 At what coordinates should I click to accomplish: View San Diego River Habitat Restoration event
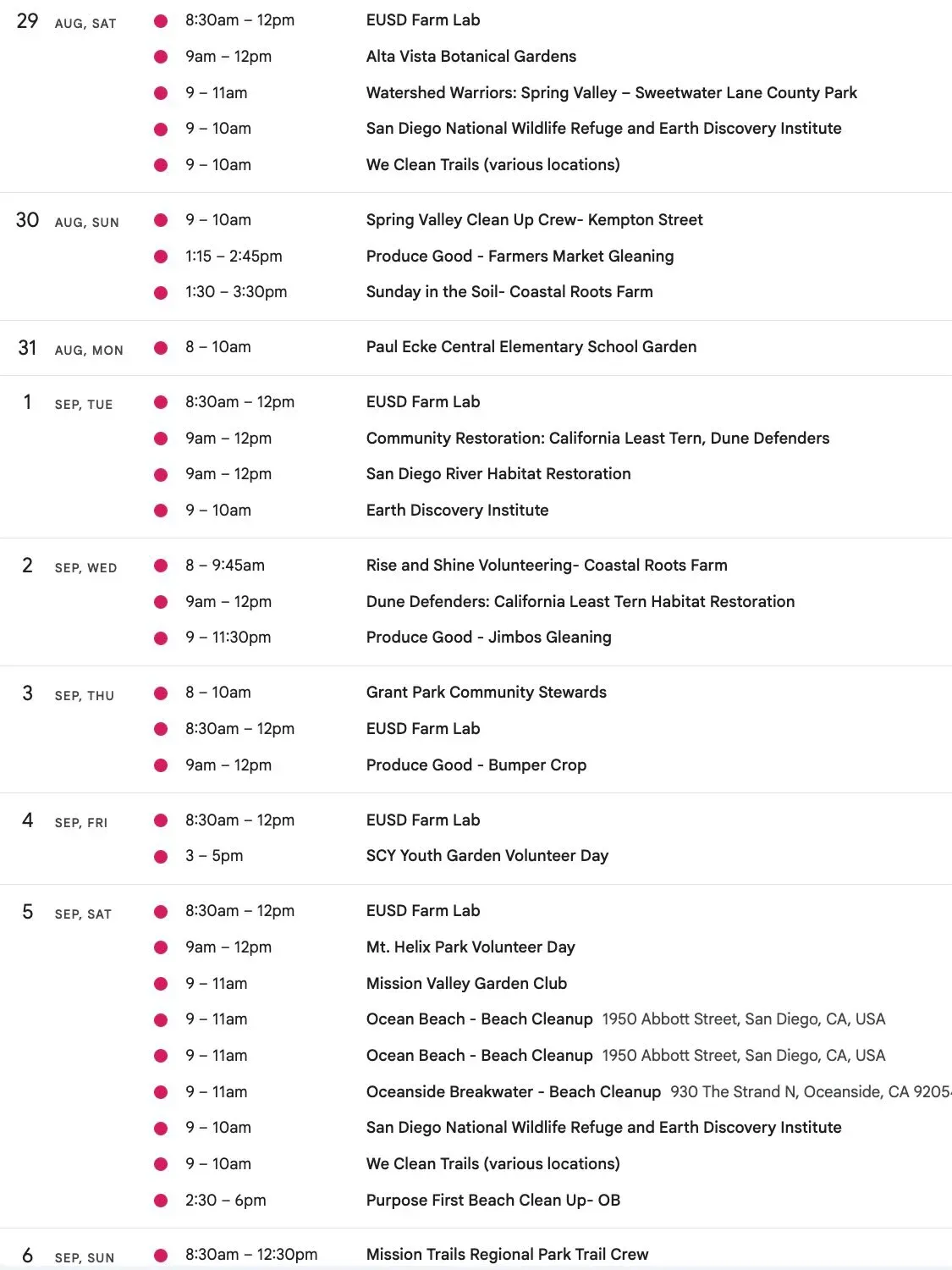click(x=498, y=474)
